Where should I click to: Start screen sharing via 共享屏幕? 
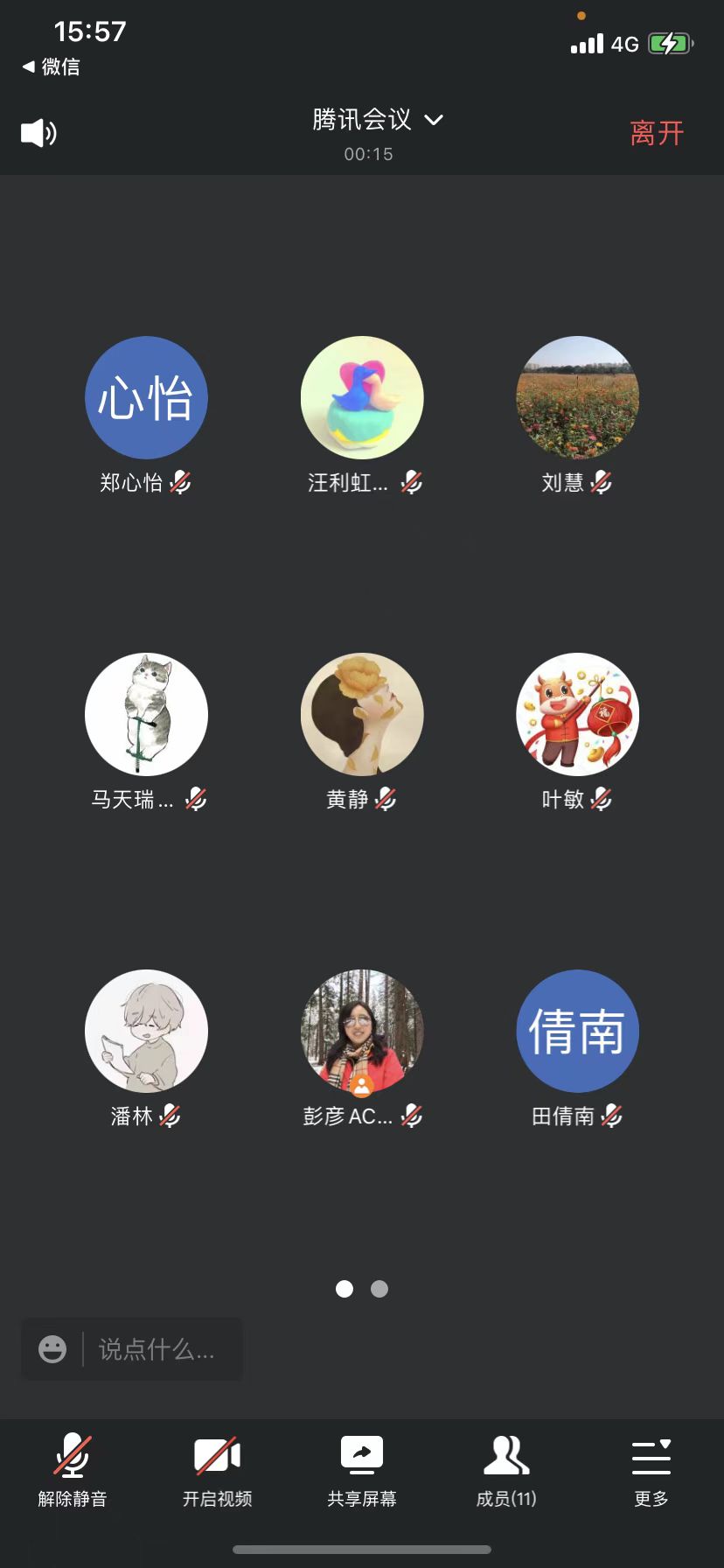click(x=362, y=1471)
